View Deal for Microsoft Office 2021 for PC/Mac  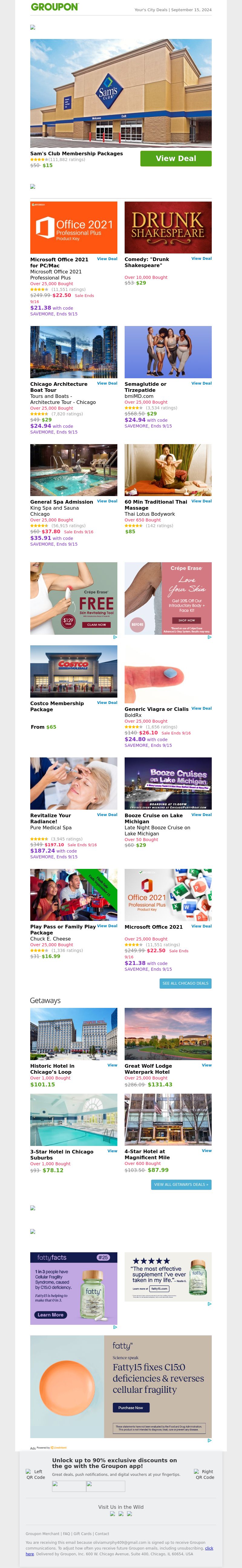107,259
